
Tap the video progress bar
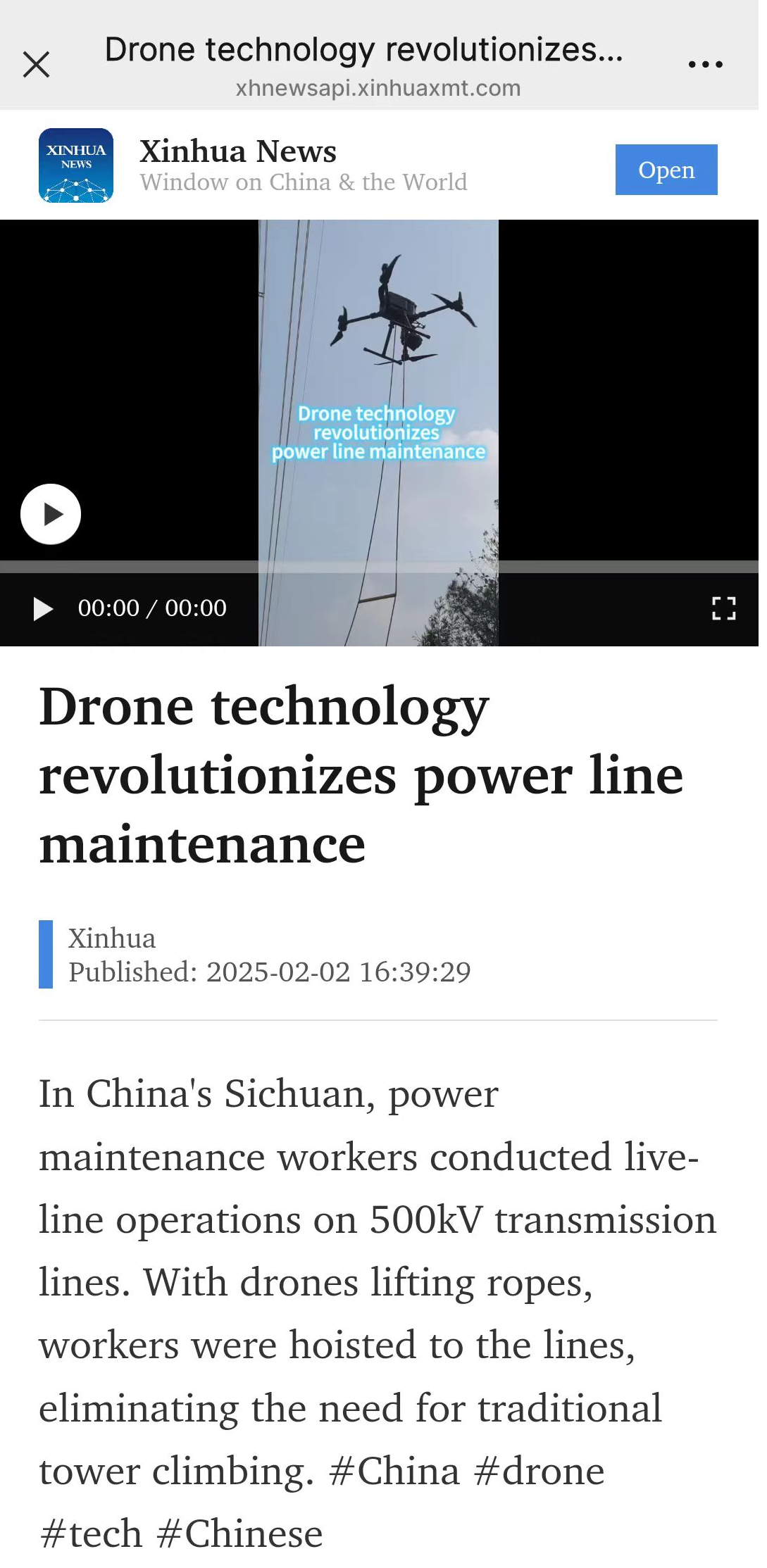click(379, 567)
